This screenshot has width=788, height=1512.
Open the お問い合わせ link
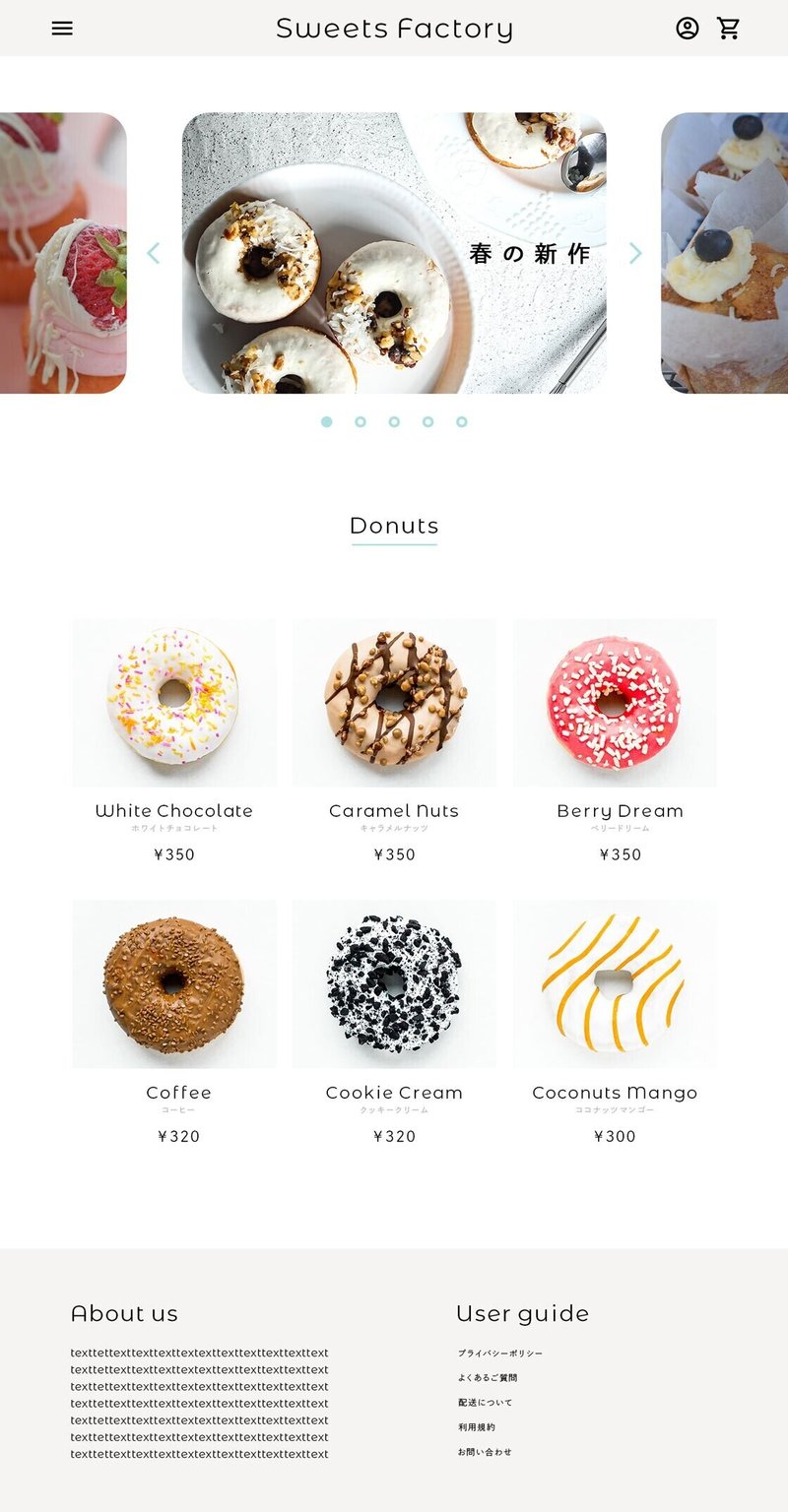click(x=485, y=1452)
